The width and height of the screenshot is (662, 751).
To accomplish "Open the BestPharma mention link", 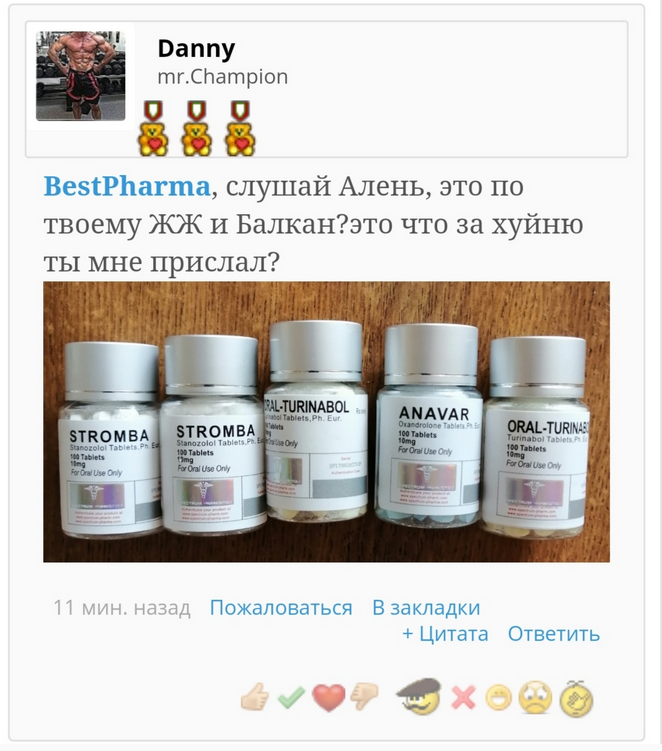I will [x=126, y=187].
